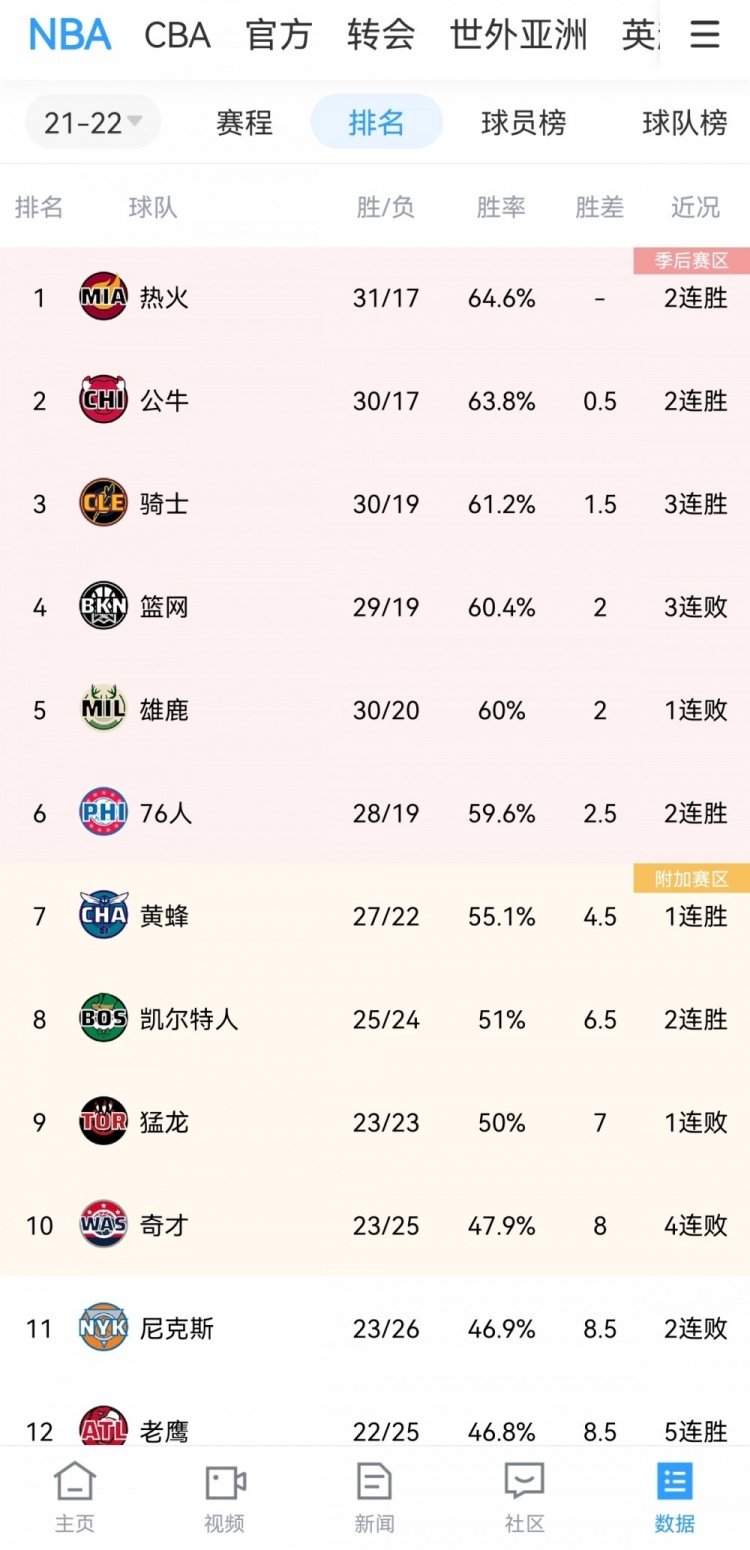Open the 热火 team row

point(375,298)
